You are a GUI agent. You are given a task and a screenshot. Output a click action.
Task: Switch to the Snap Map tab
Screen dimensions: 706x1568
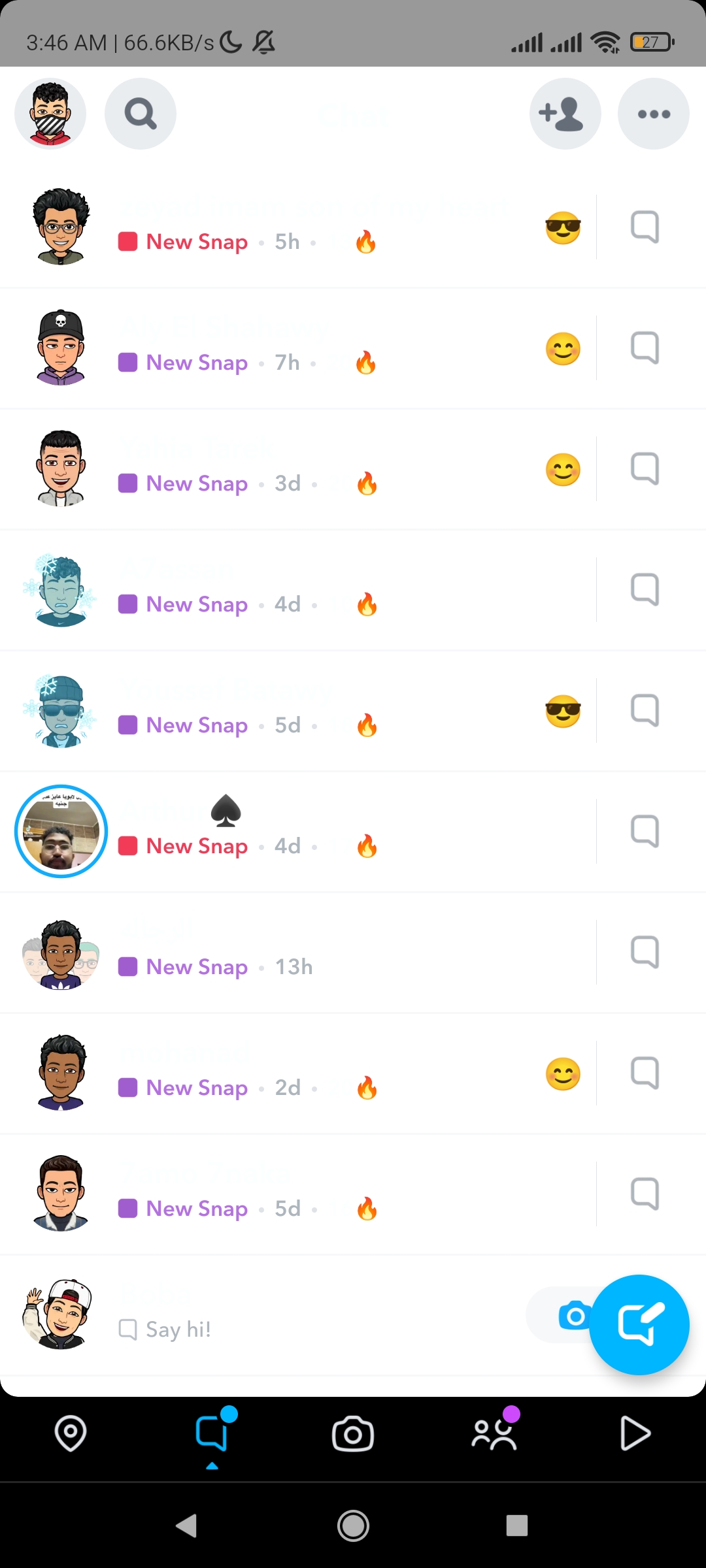pyautogui.click(x=71, y=1433)
